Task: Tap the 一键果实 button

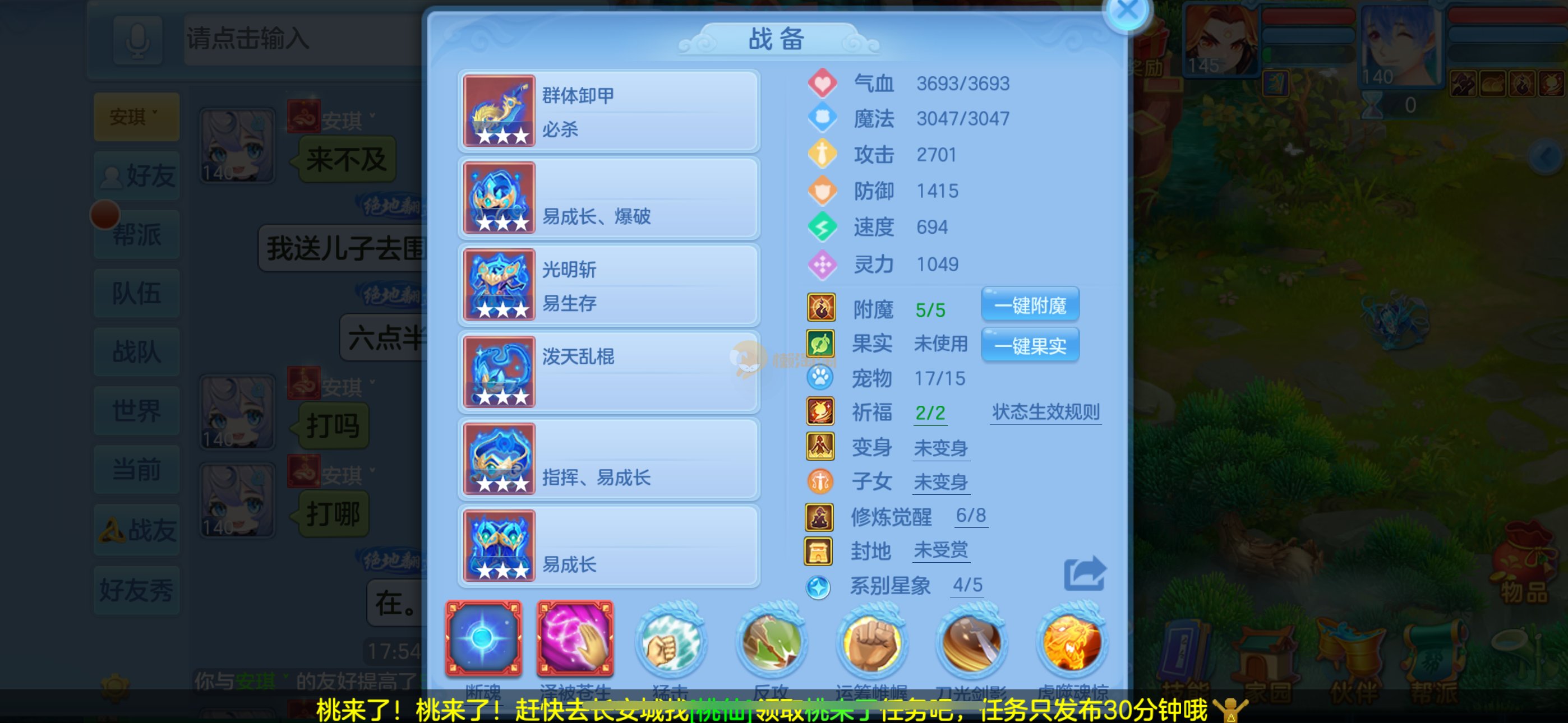Action: point(1030,346)
